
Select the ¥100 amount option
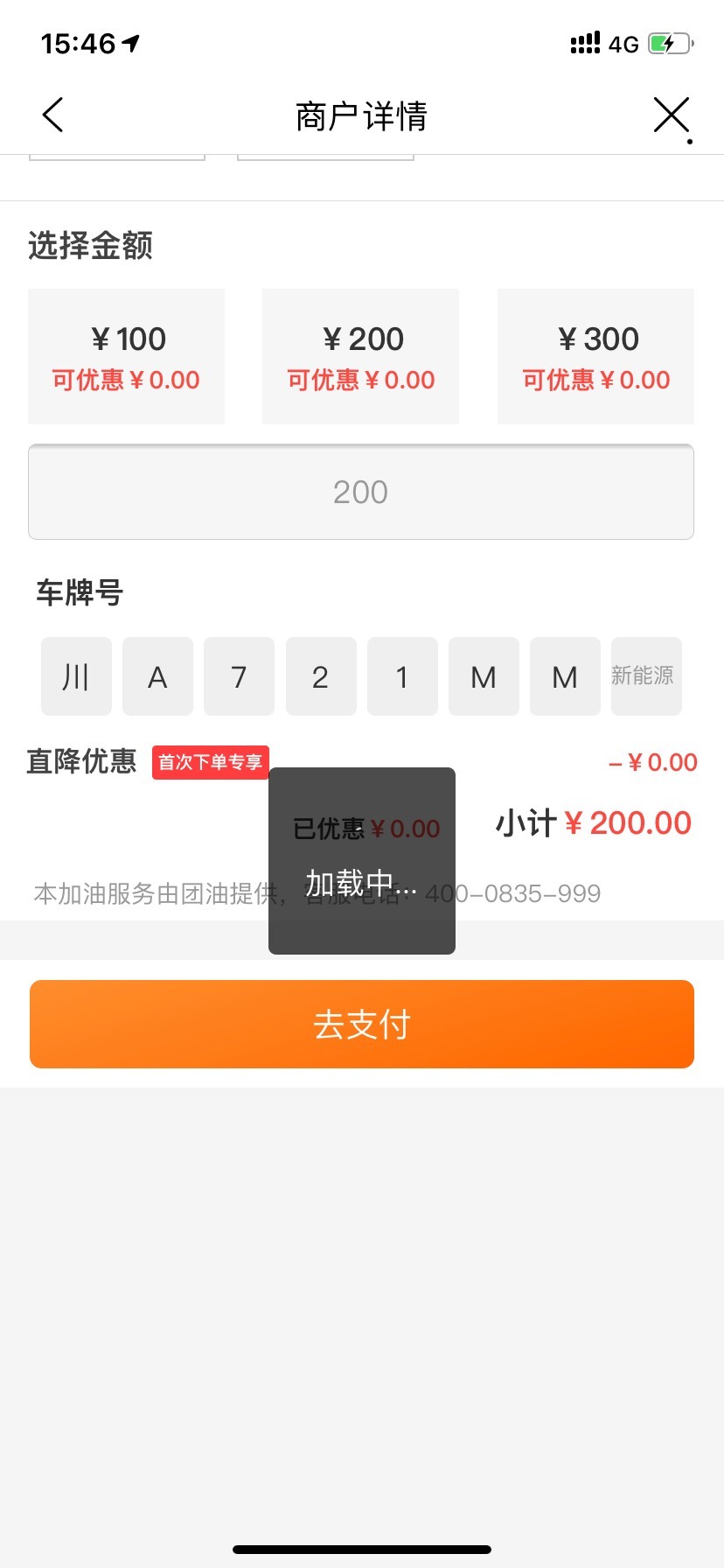coord(126,357)
